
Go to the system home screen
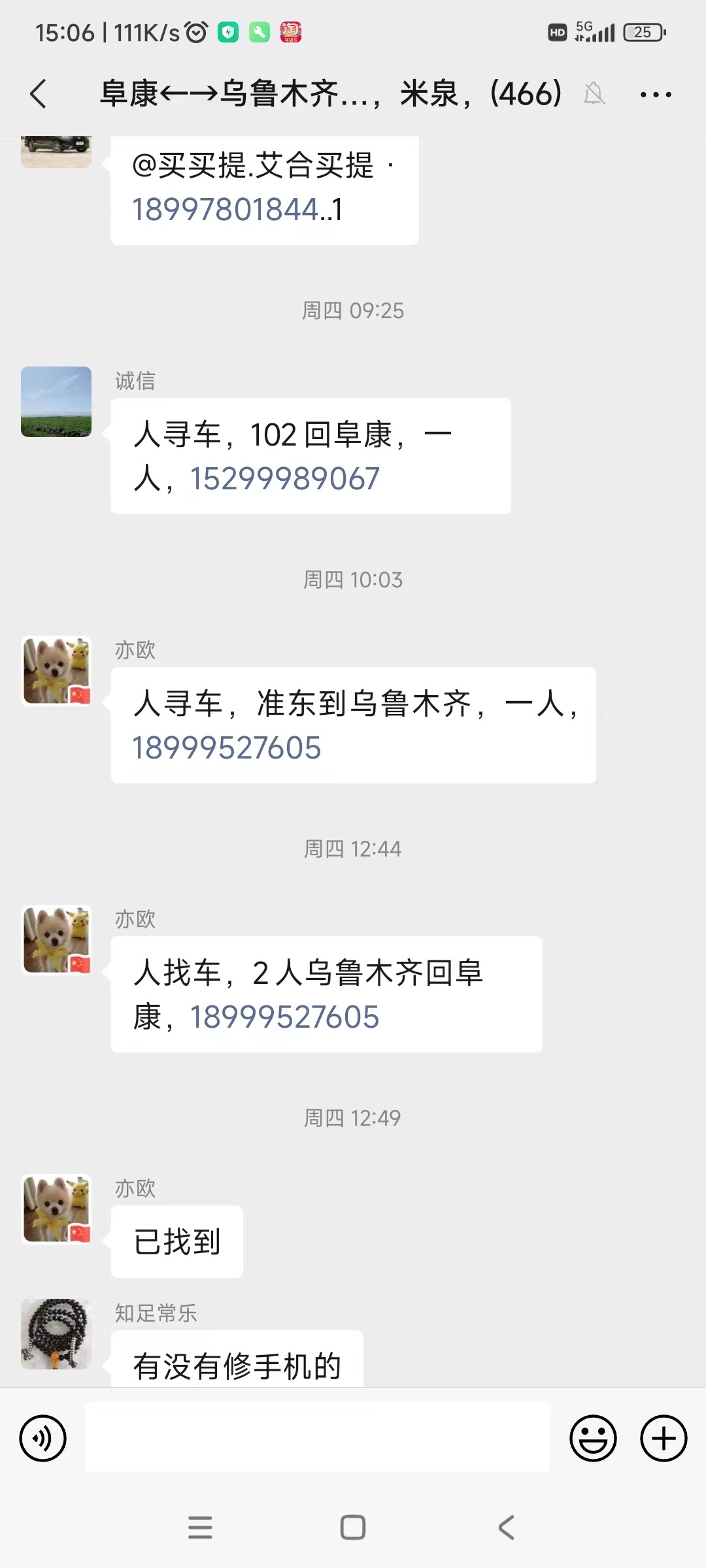click(x=353, y=1527)
